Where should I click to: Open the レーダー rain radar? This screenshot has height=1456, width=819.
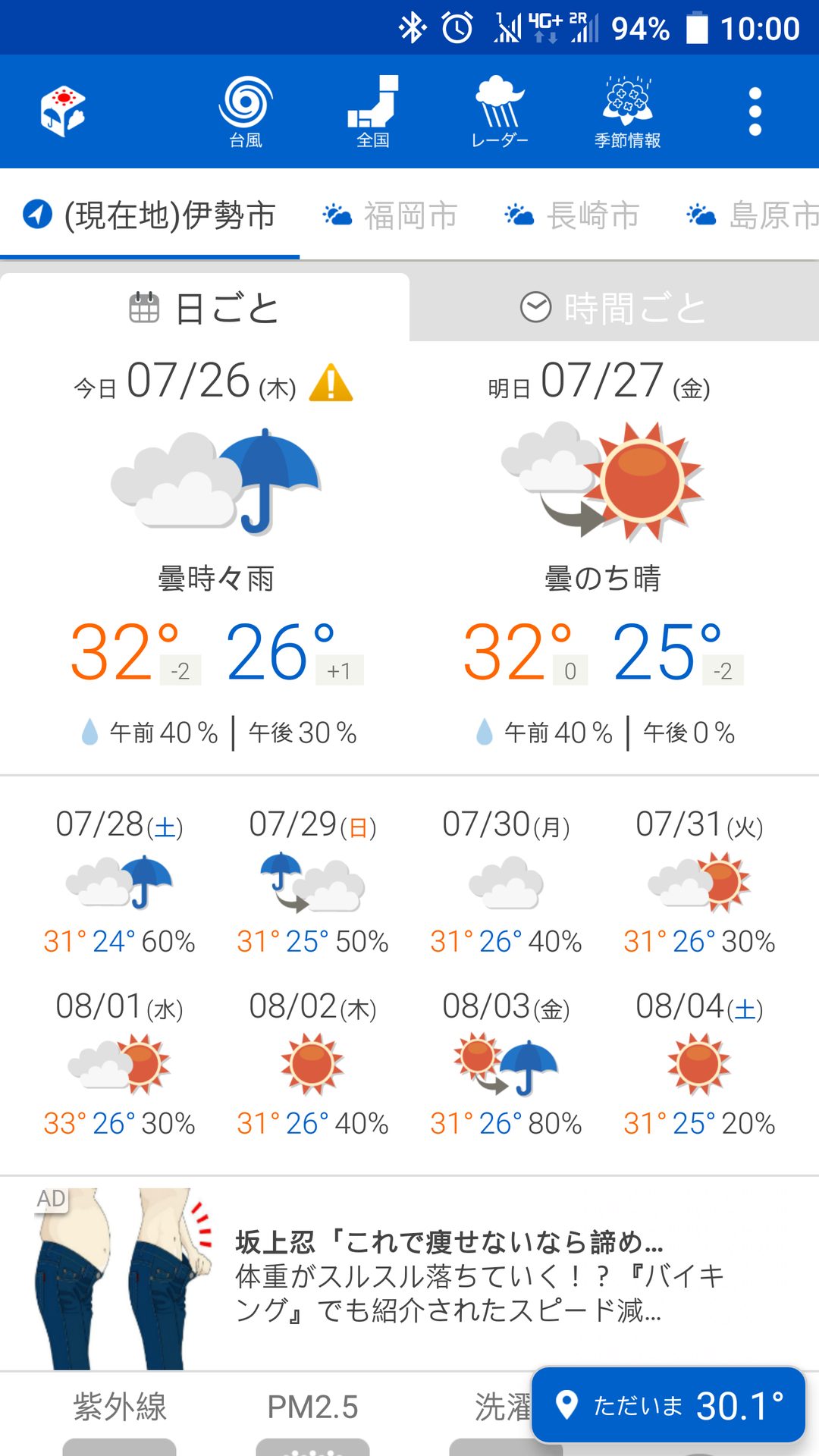click(499, 111)
